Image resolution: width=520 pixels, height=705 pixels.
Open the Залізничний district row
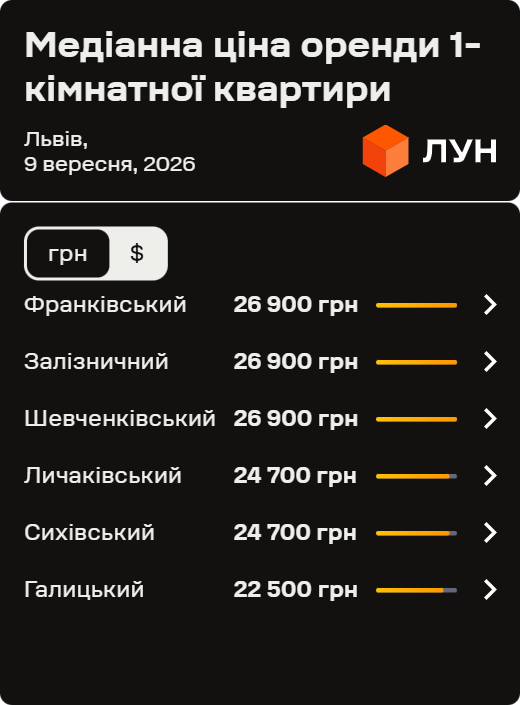[260, 361]
